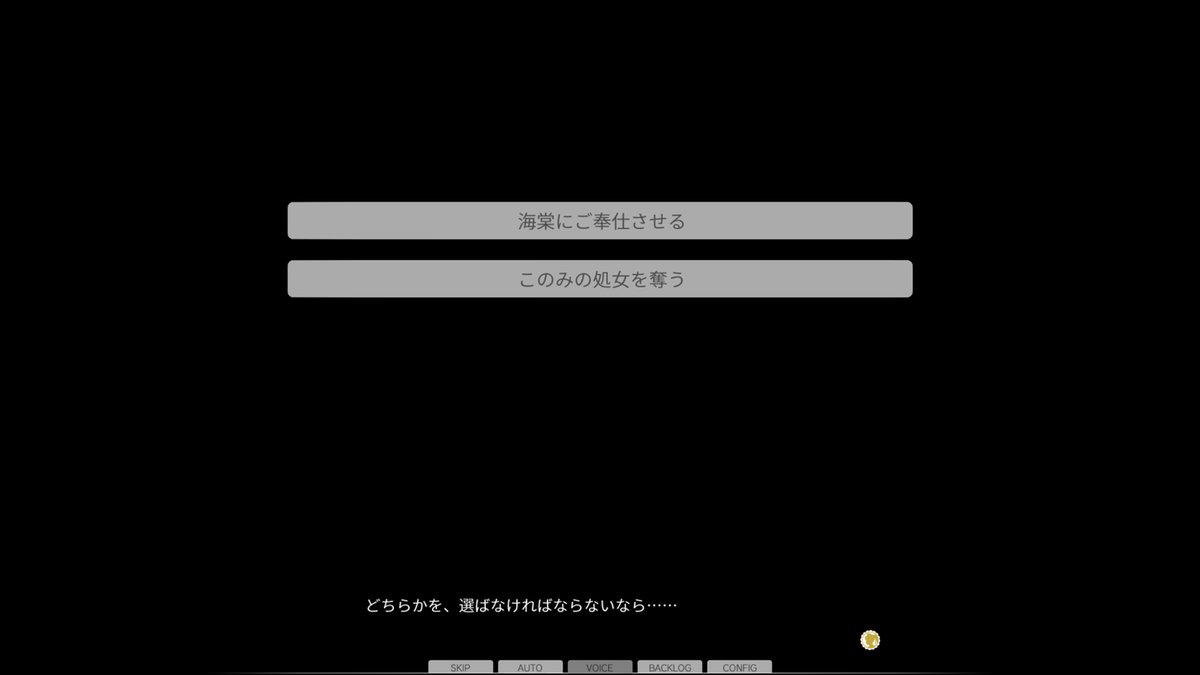
Task: Select the choice beginning with 海棠に
Action: point(600,221)
